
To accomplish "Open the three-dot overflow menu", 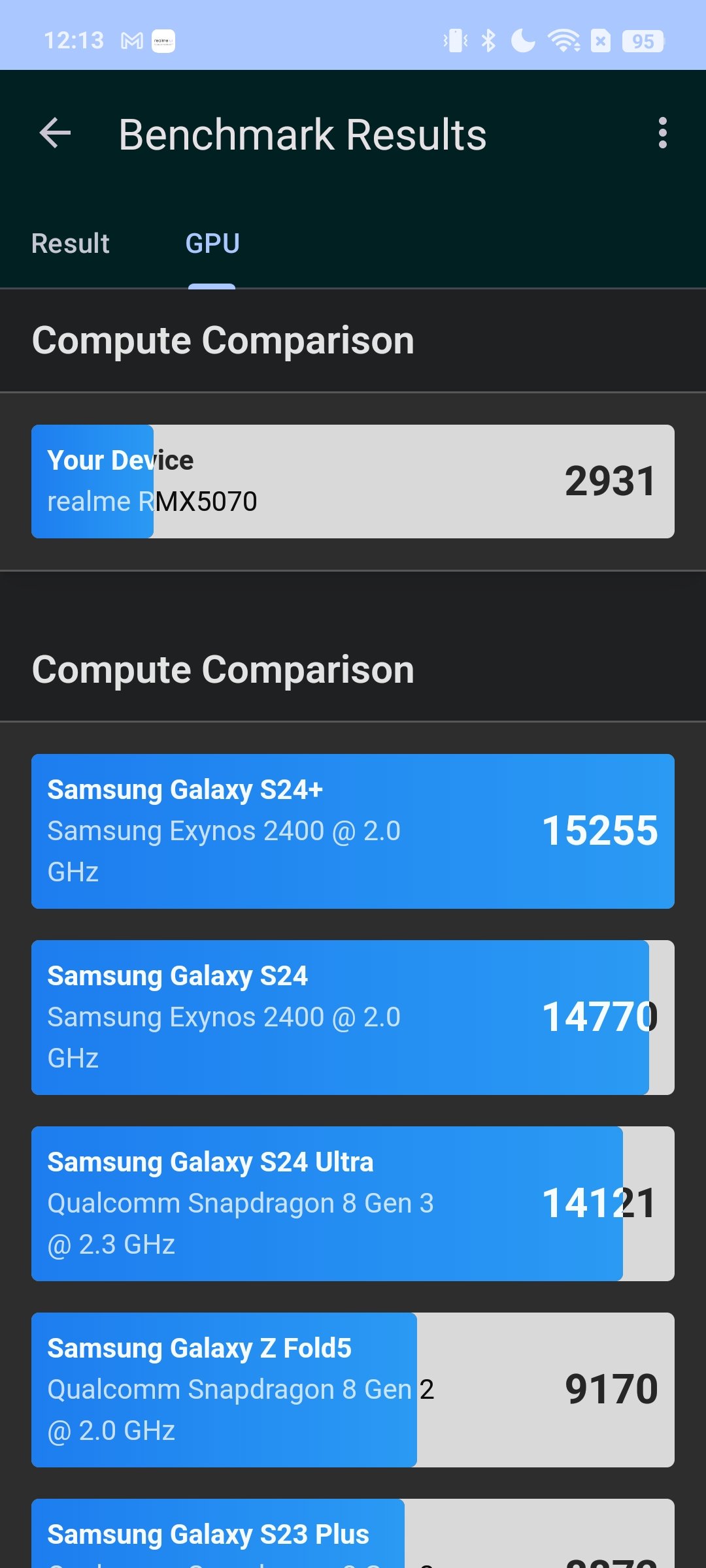I will point(663,133).
